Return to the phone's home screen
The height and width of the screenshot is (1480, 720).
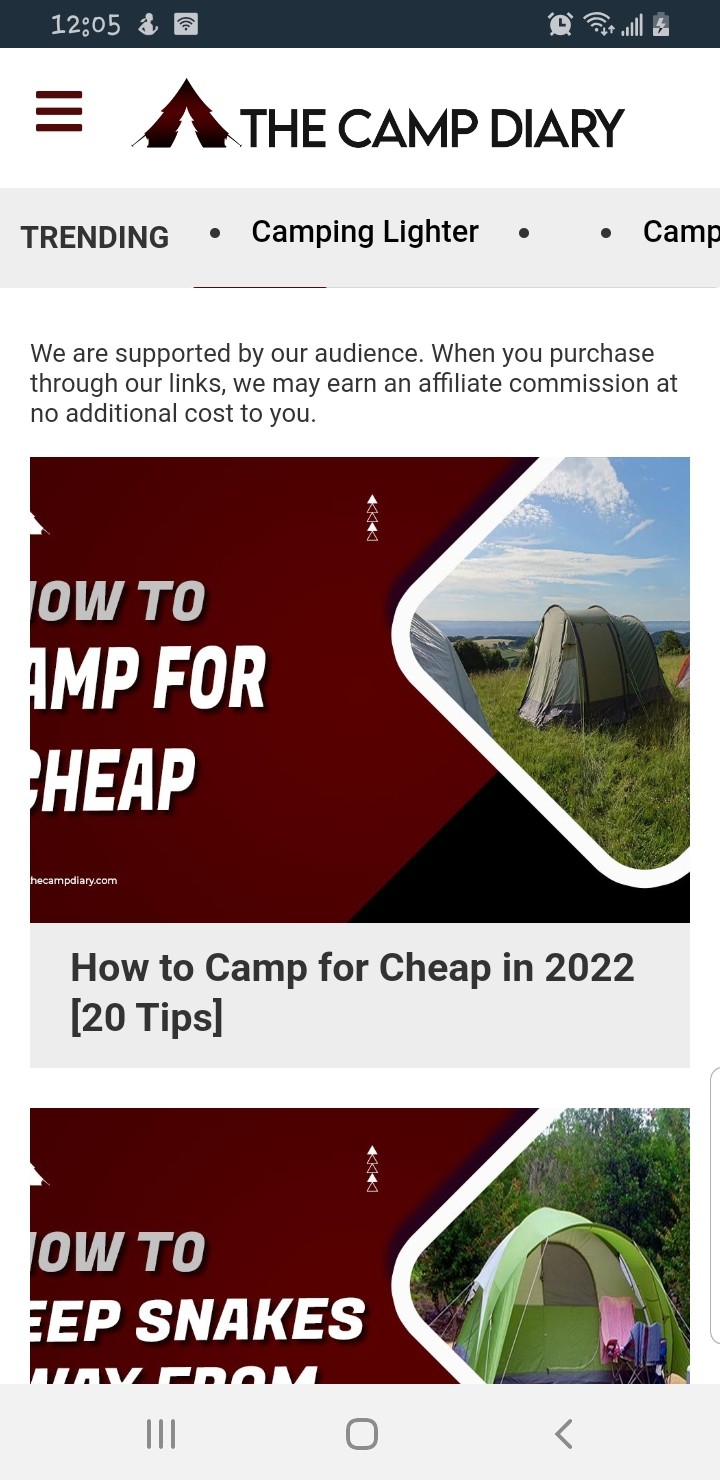coord(361,1433)
